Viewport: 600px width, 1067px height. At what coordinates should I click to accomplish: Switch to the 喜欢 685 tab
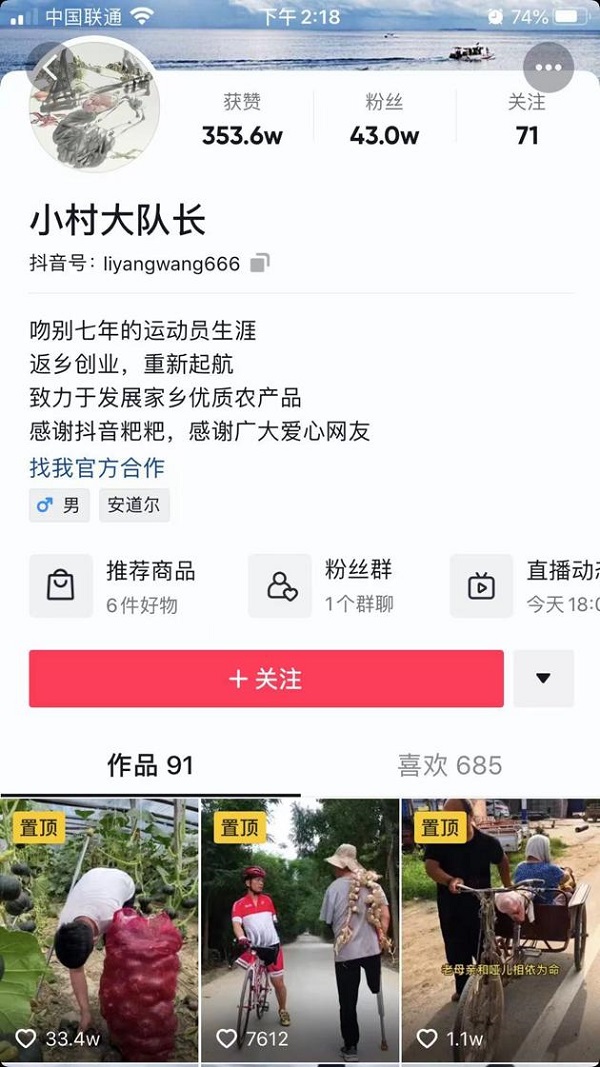tap(450, 766)
